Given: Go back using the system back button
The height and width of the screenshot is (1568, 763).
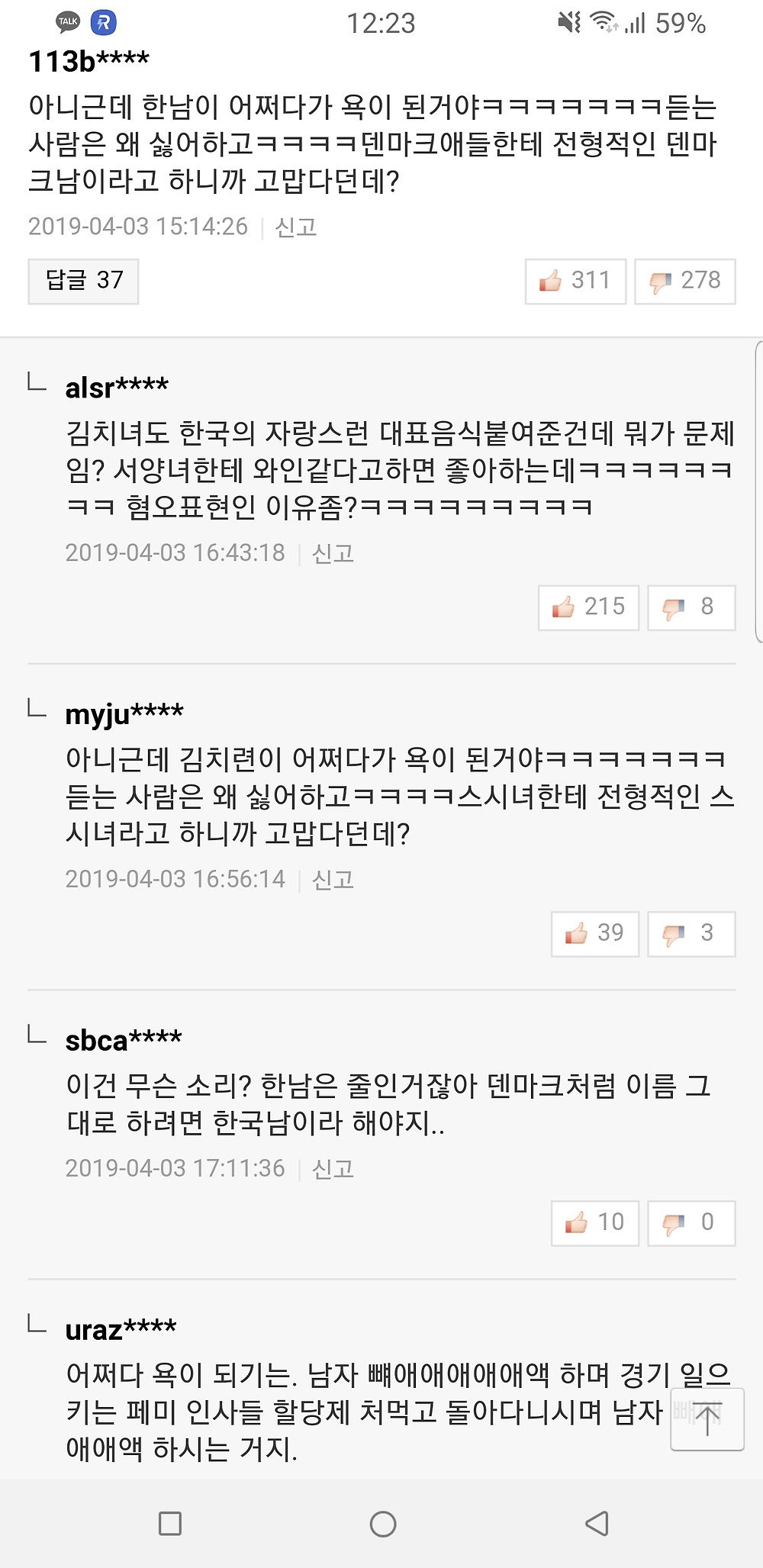Looking at the screenshot, I should 597,1524.
